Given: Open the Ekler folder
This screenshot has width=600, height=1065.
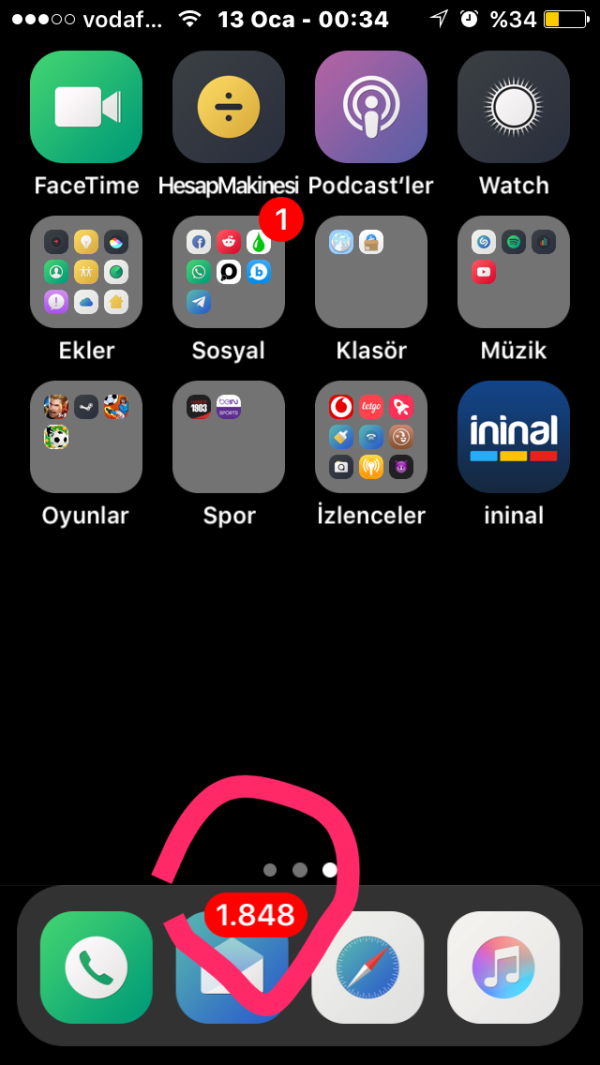Looking at the screenshot, I should point(86,272).
